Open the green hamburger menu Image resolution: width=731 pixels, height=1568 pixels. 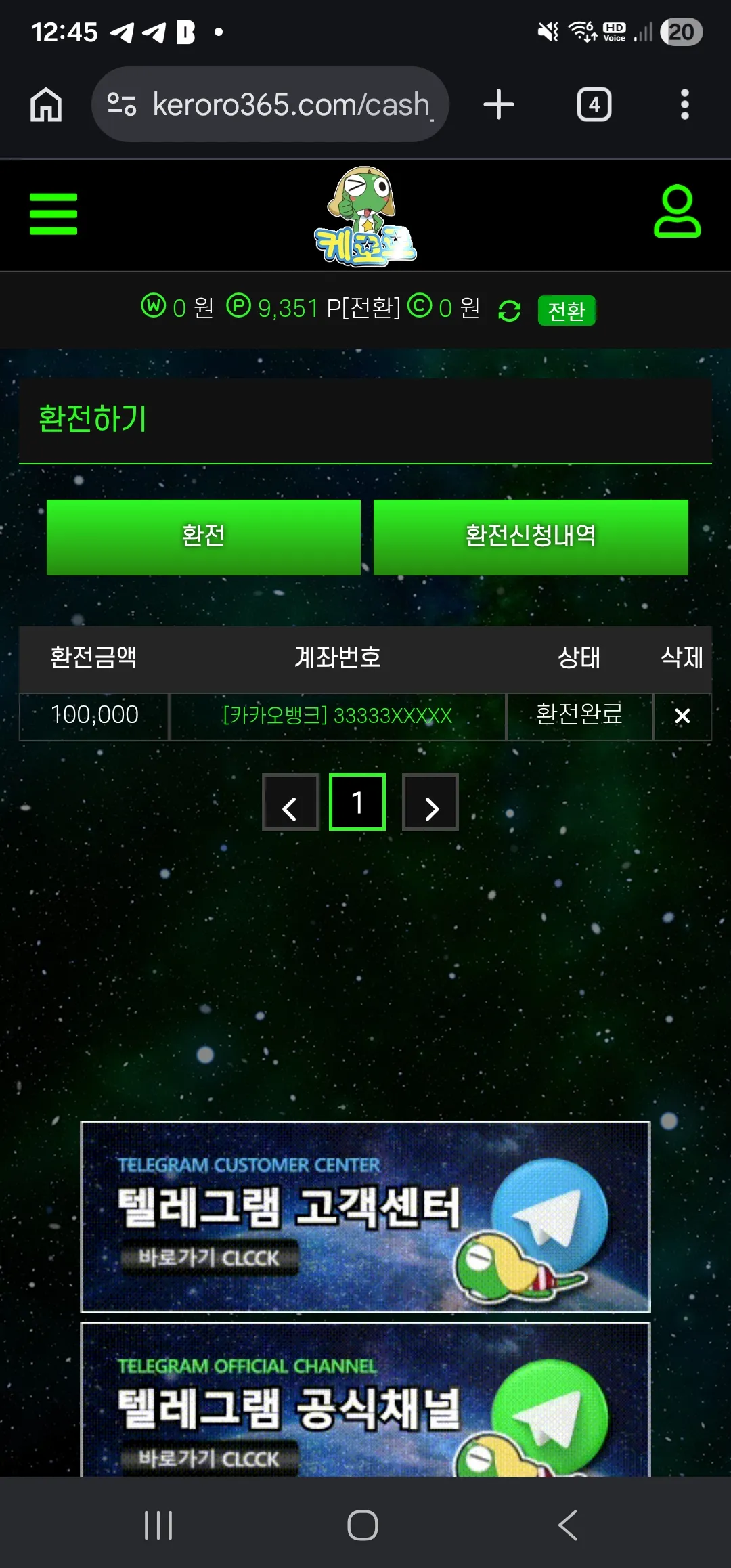point(53,214)
